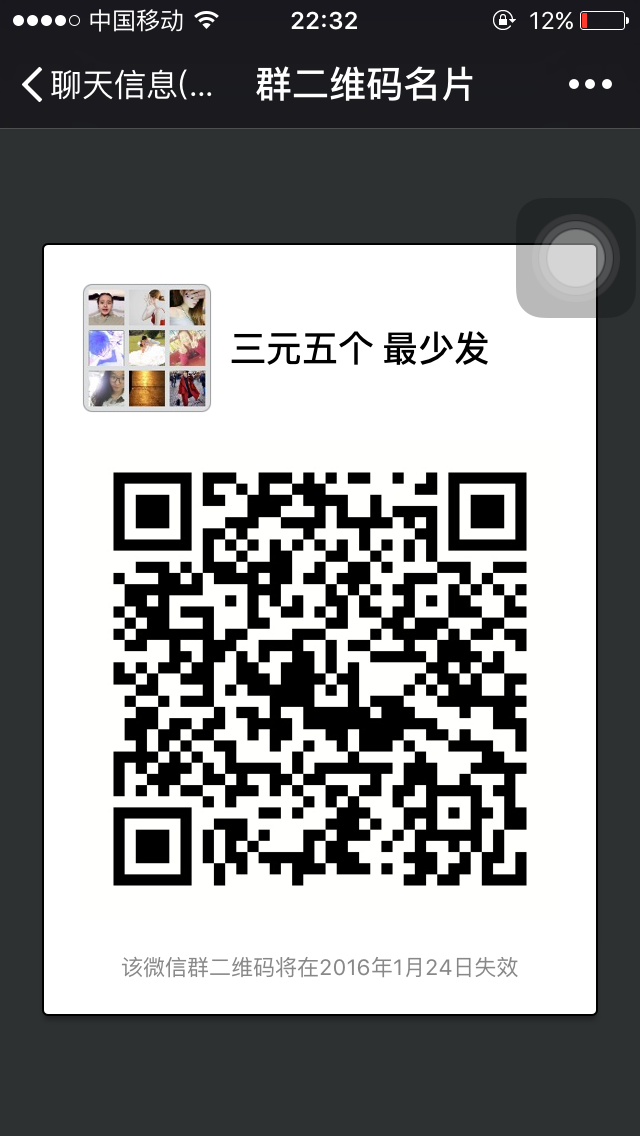Tap the AssistiveTouch floating button
This screenshot has height=1136, width=640.
point(575,258)
